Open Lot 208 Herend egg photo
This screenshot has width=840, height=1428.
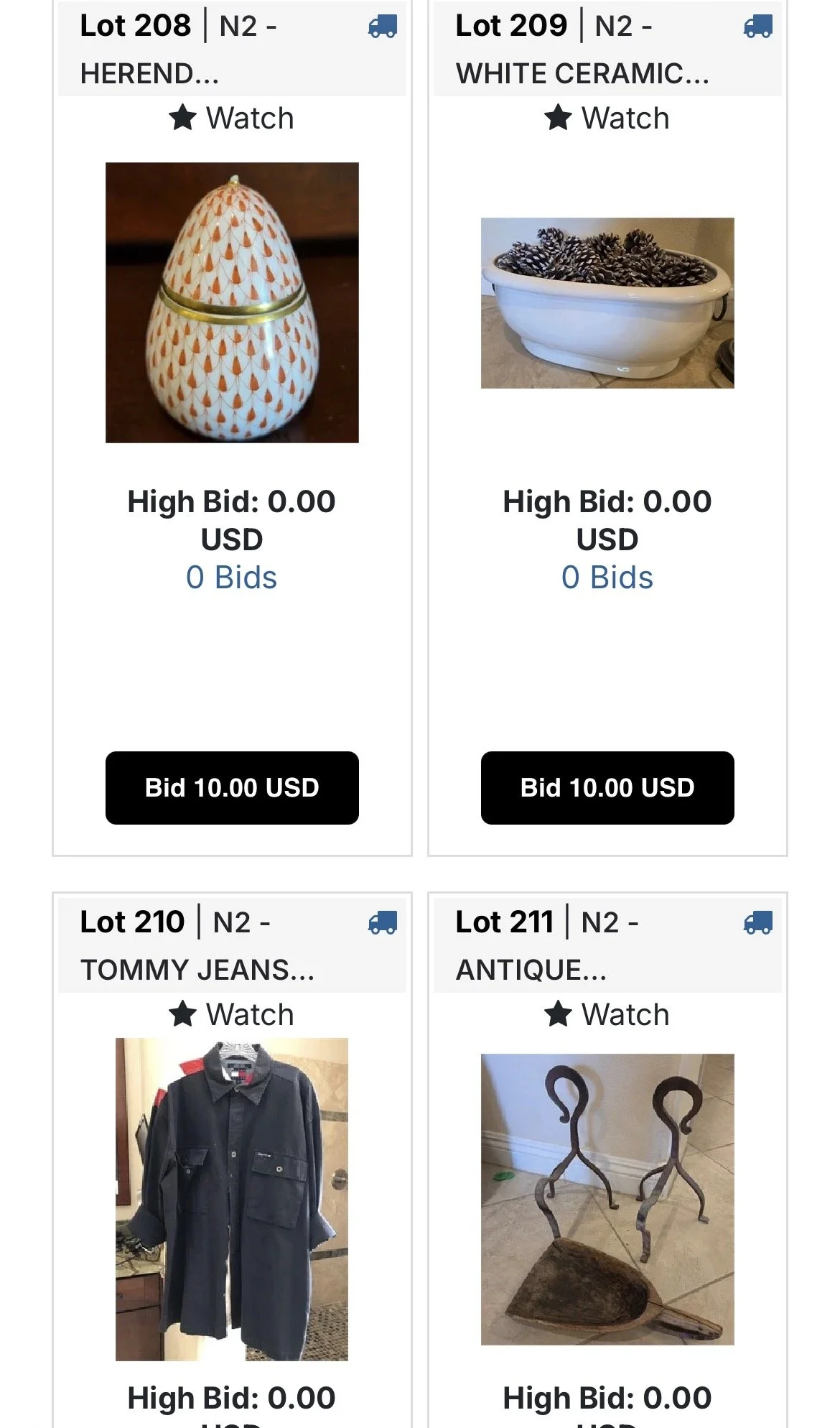tap(232, 302)
